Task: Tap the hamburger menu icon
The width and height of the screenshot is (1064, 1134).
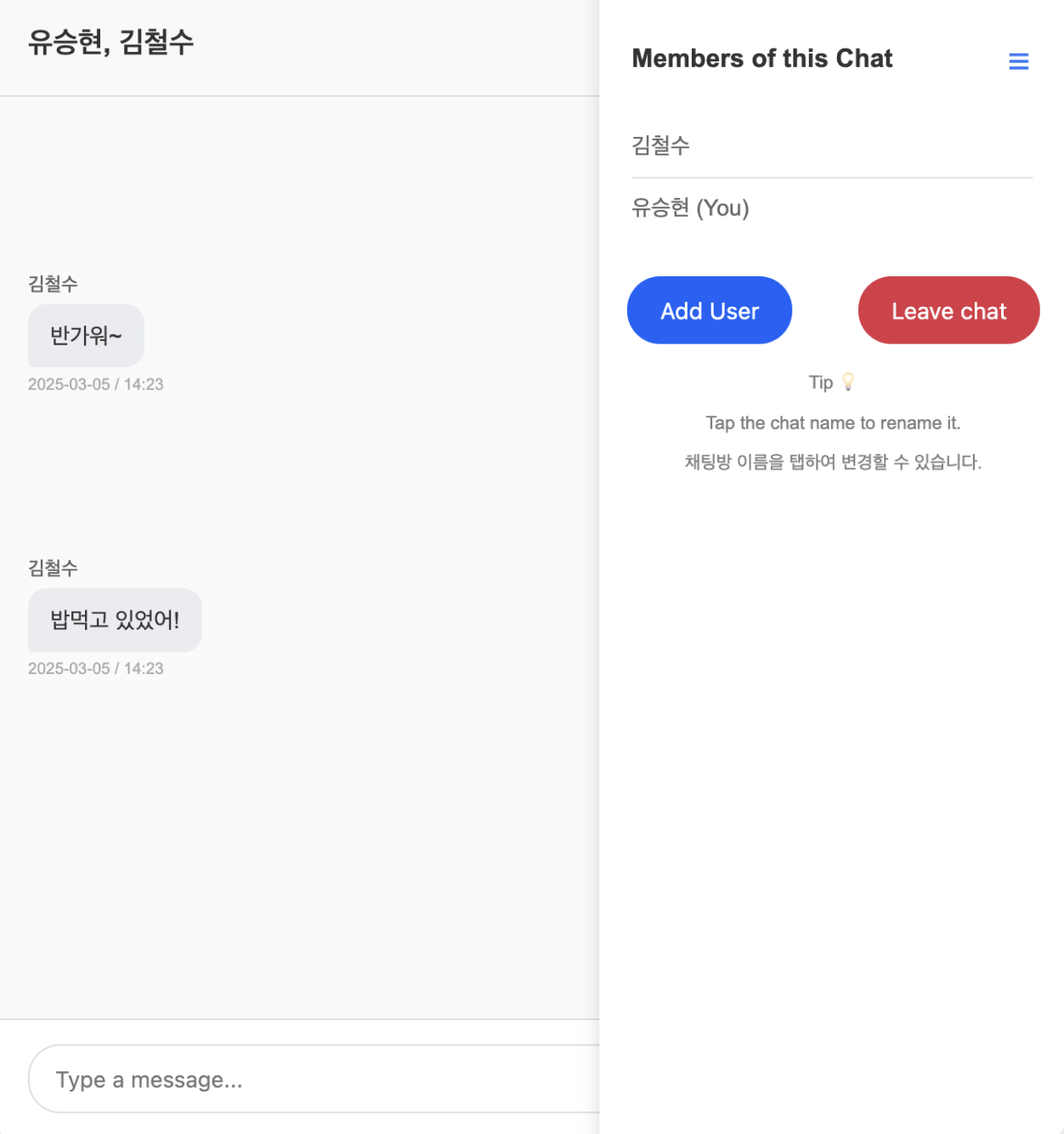Action: (1018, 61)
